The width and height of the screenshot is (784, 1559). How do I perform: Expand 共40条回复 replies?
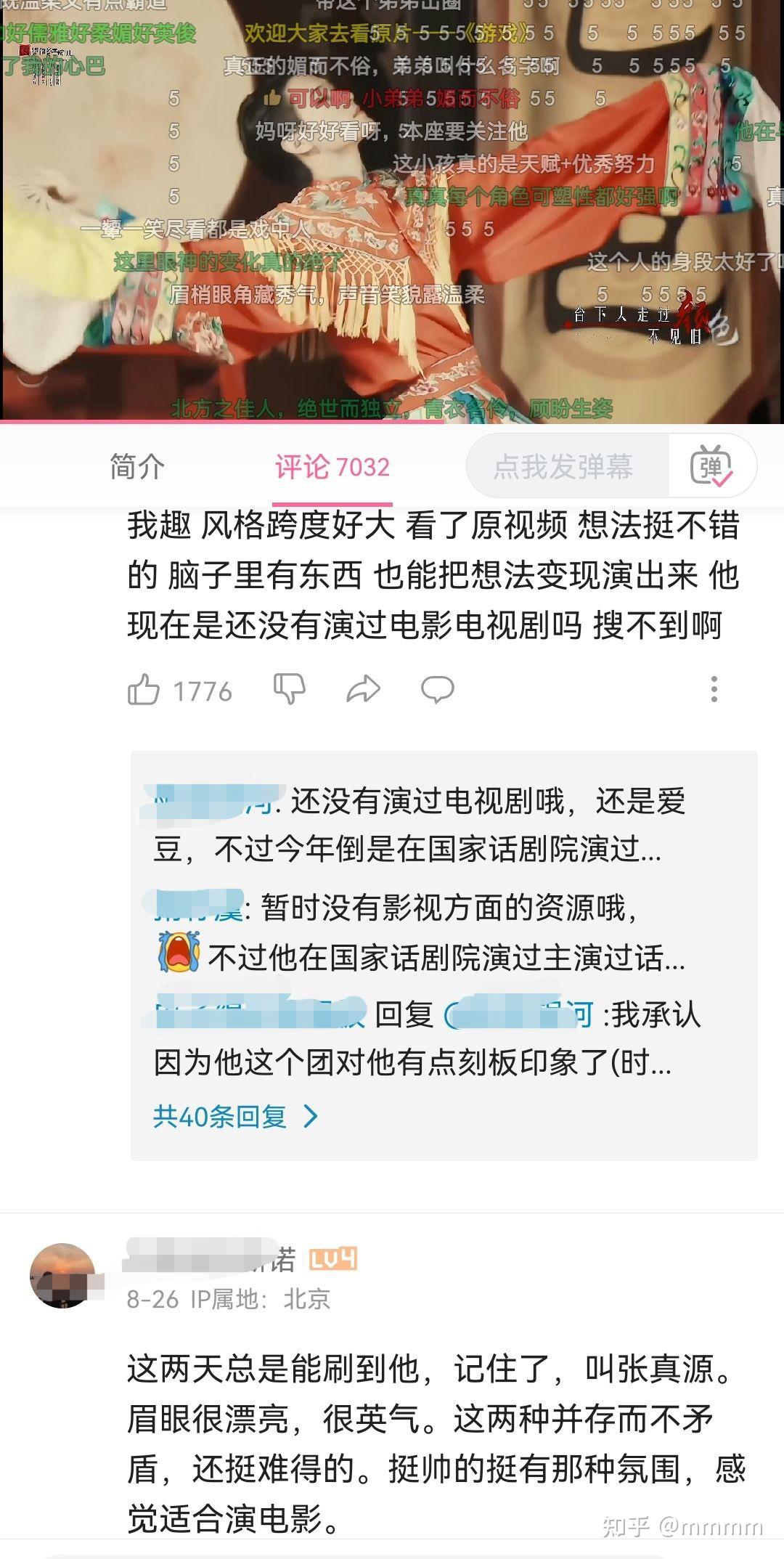coord(234,1117)
